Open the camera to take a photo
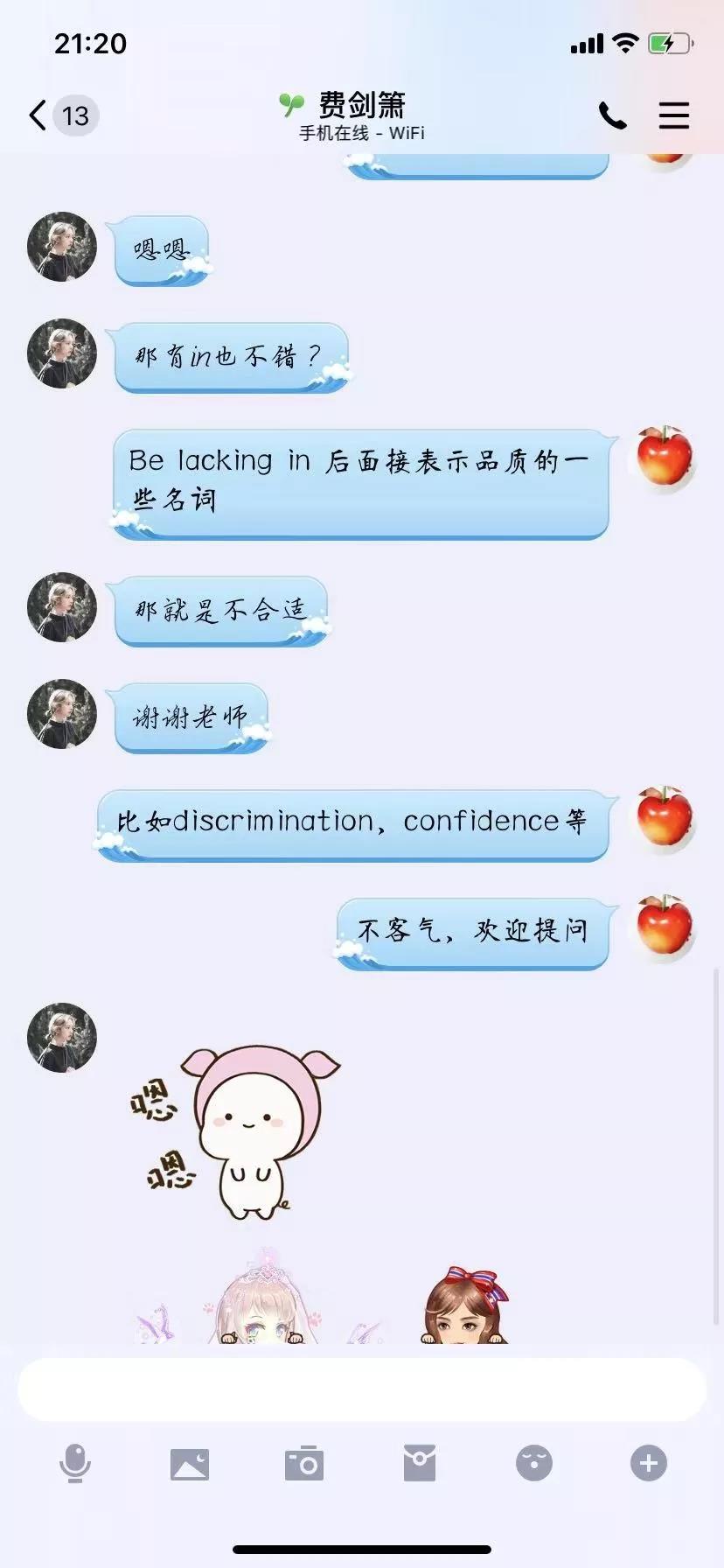Screen dimensions: 724x1568 [x=304, y=1463]
